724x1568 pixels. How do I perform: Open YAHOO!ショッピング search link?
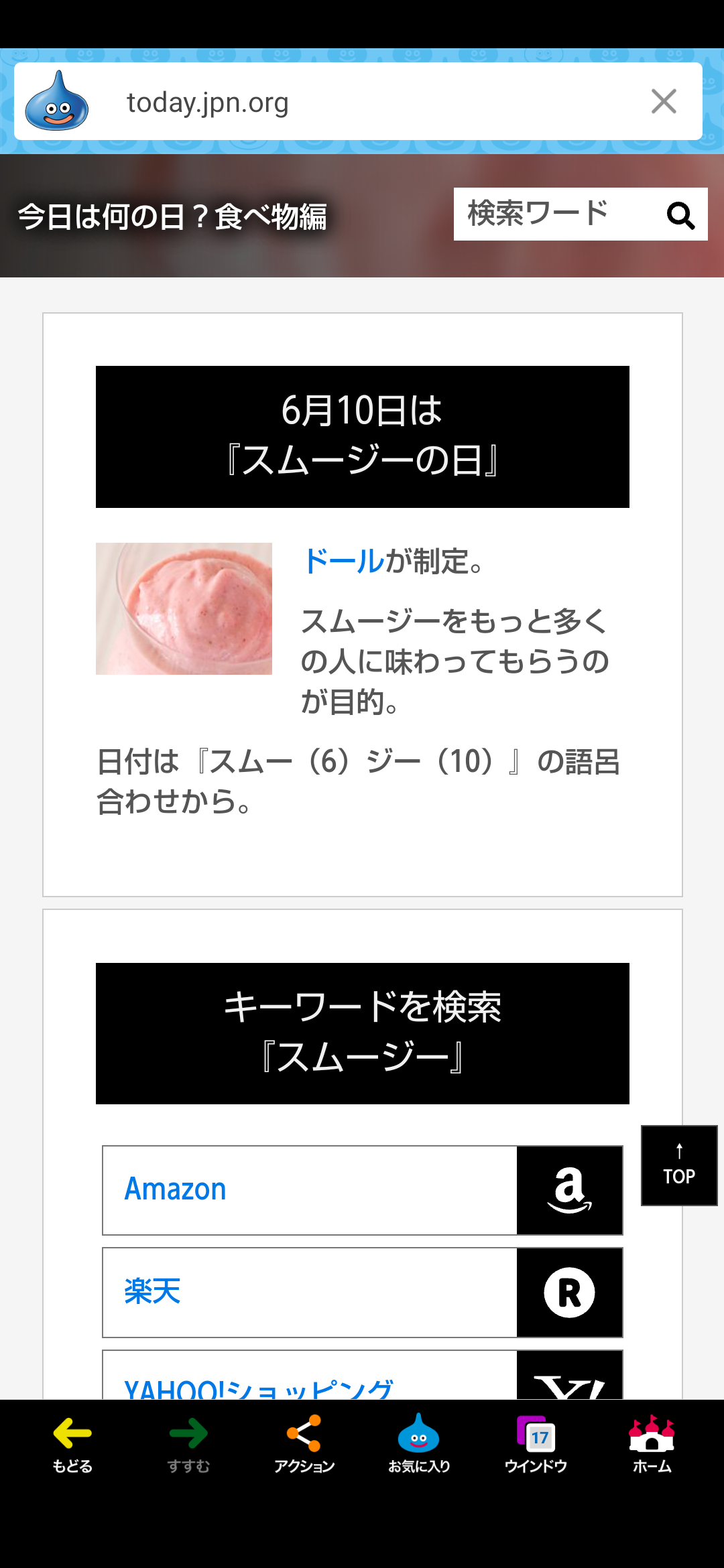point(363,1375)
